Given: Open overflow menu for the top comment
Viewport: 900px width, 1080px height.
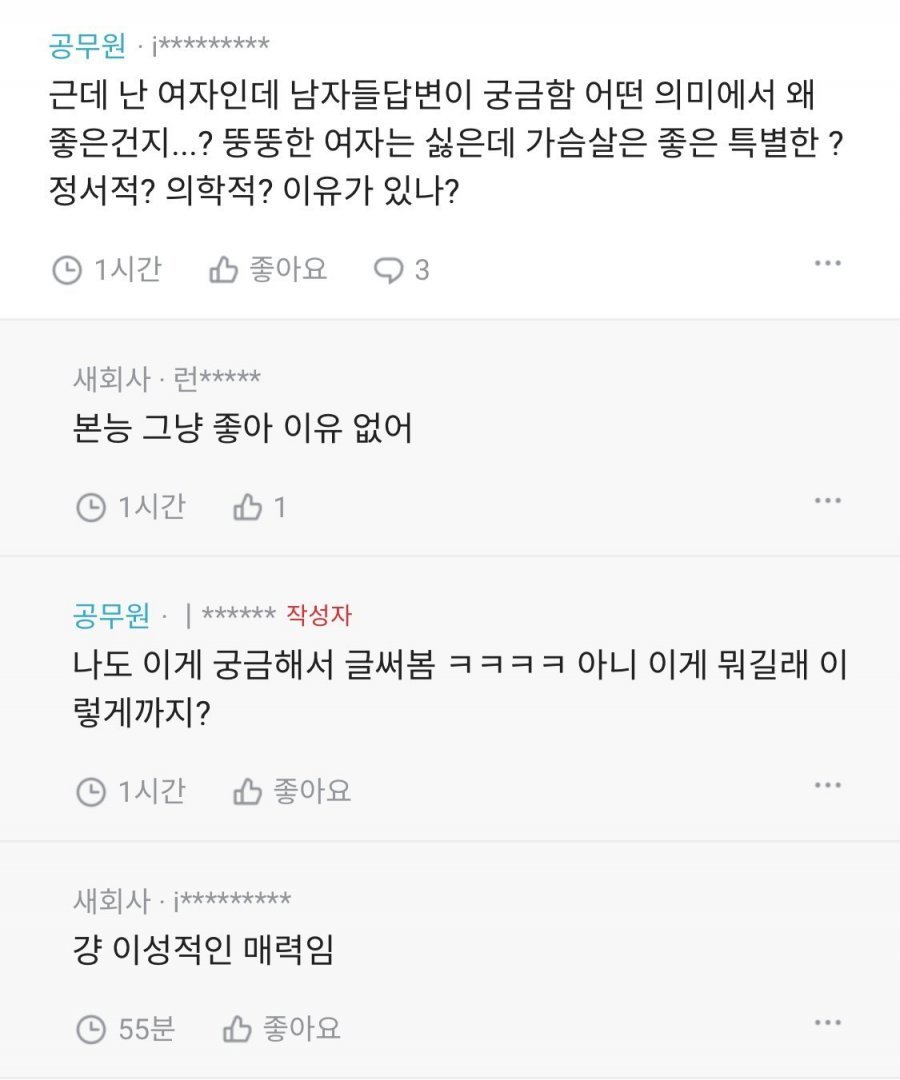Looking at the screenshot, I should pyautogui.click(x=827, y=263).
